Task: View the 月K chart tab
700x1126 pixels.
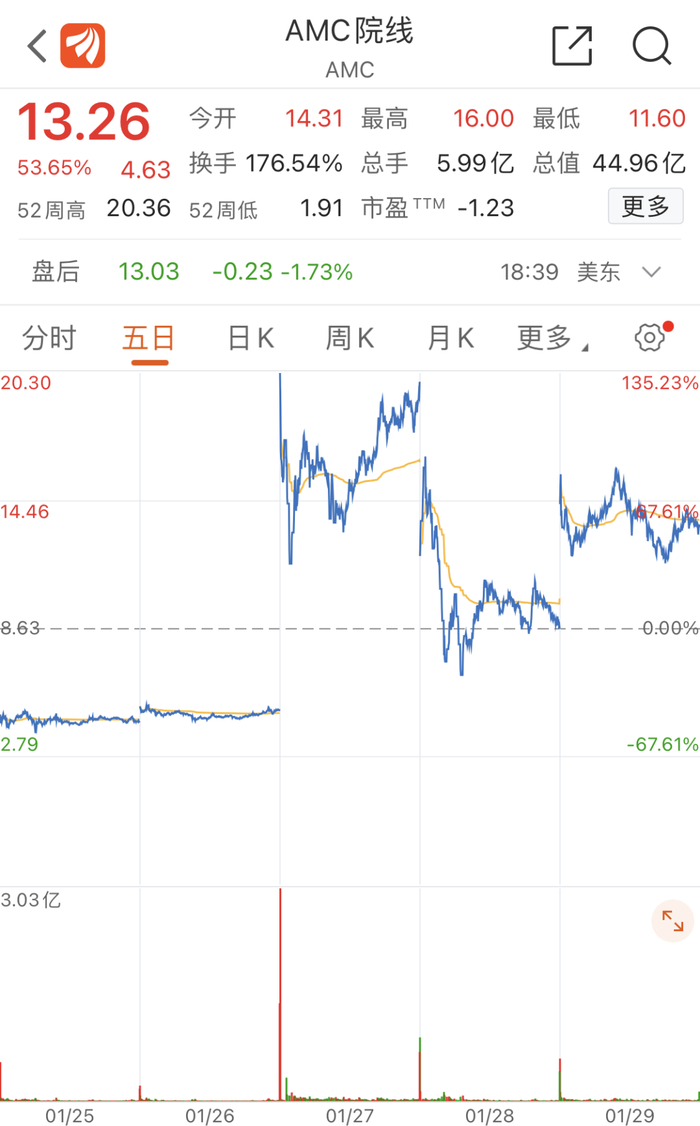Action: click(x=450, y=338)
